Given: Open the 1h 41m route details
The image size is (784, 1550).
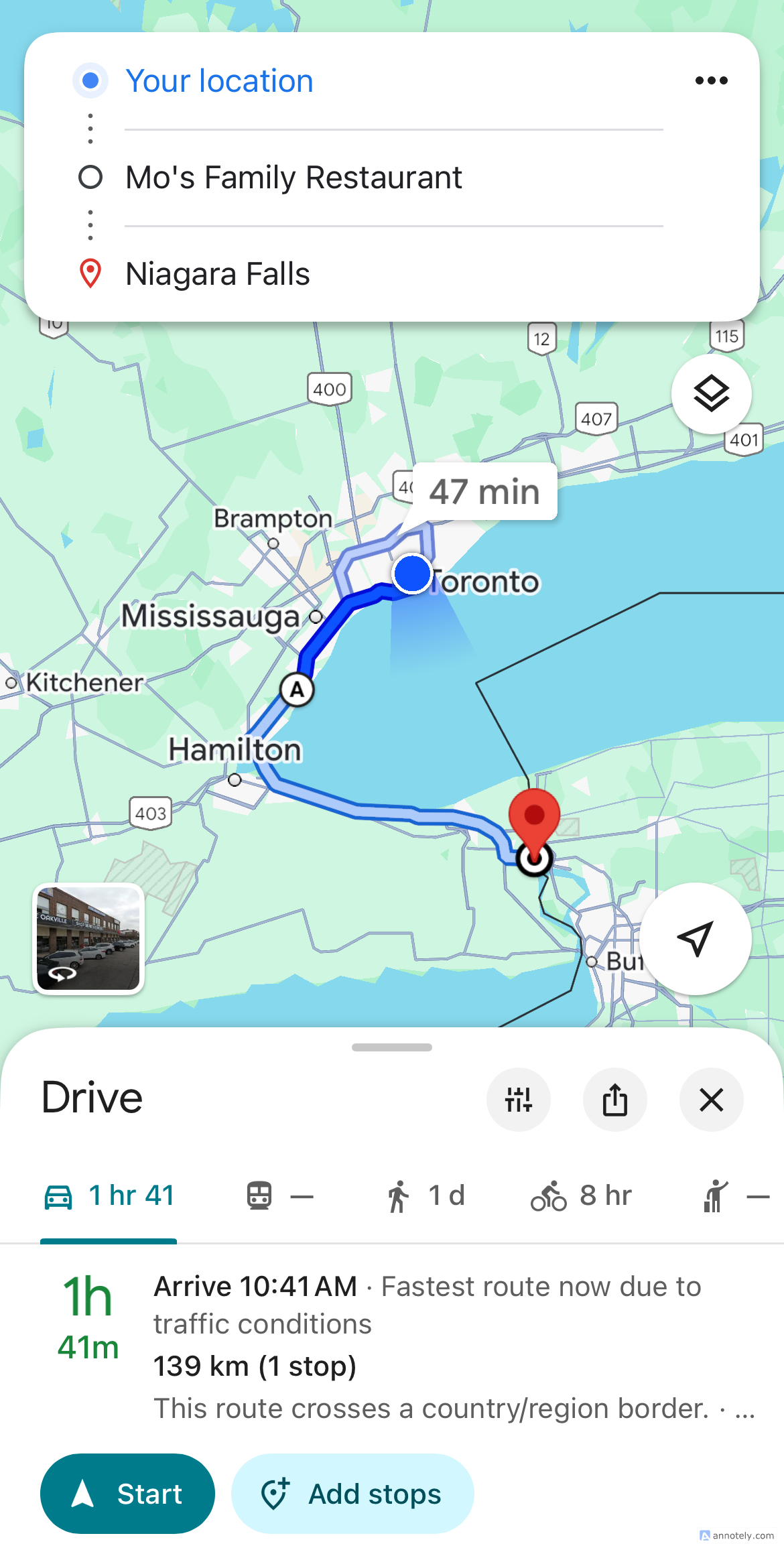Looking at the screenshot, I should tap(402, 1346).
